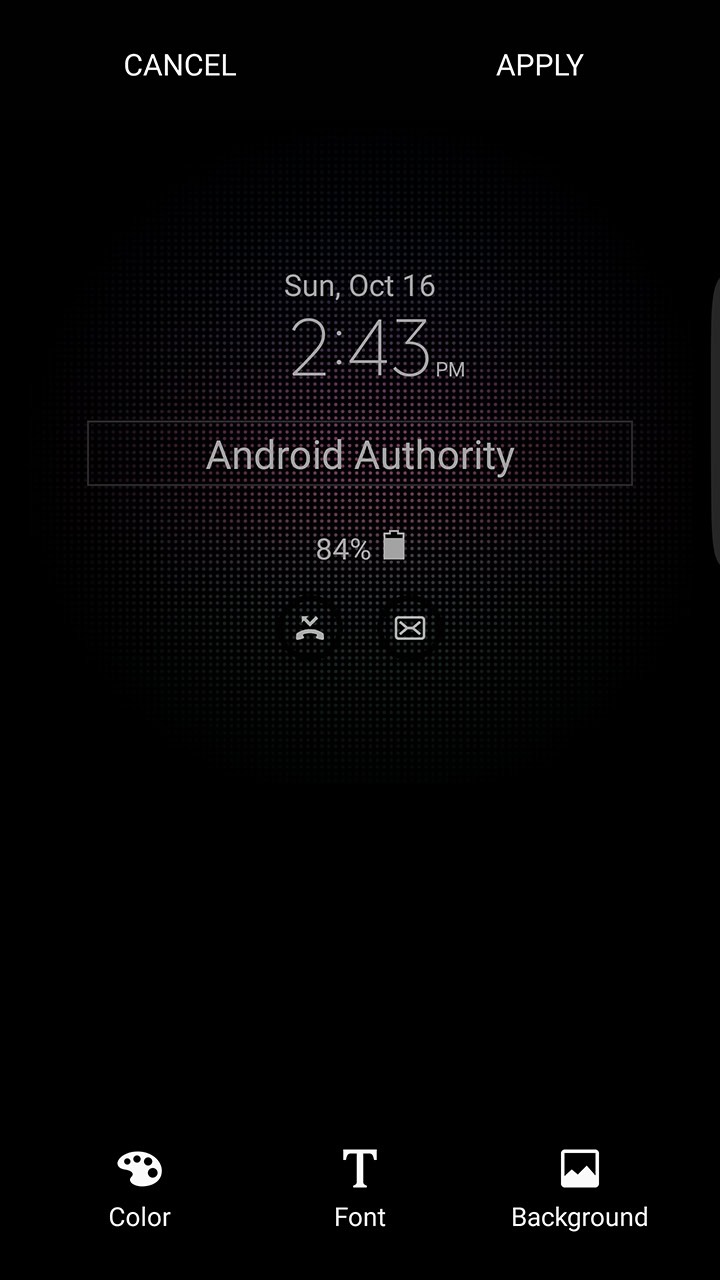Viewport: 720px width, 1280px height.
Task: Choose a Background image
Action: pos(579,1188)
